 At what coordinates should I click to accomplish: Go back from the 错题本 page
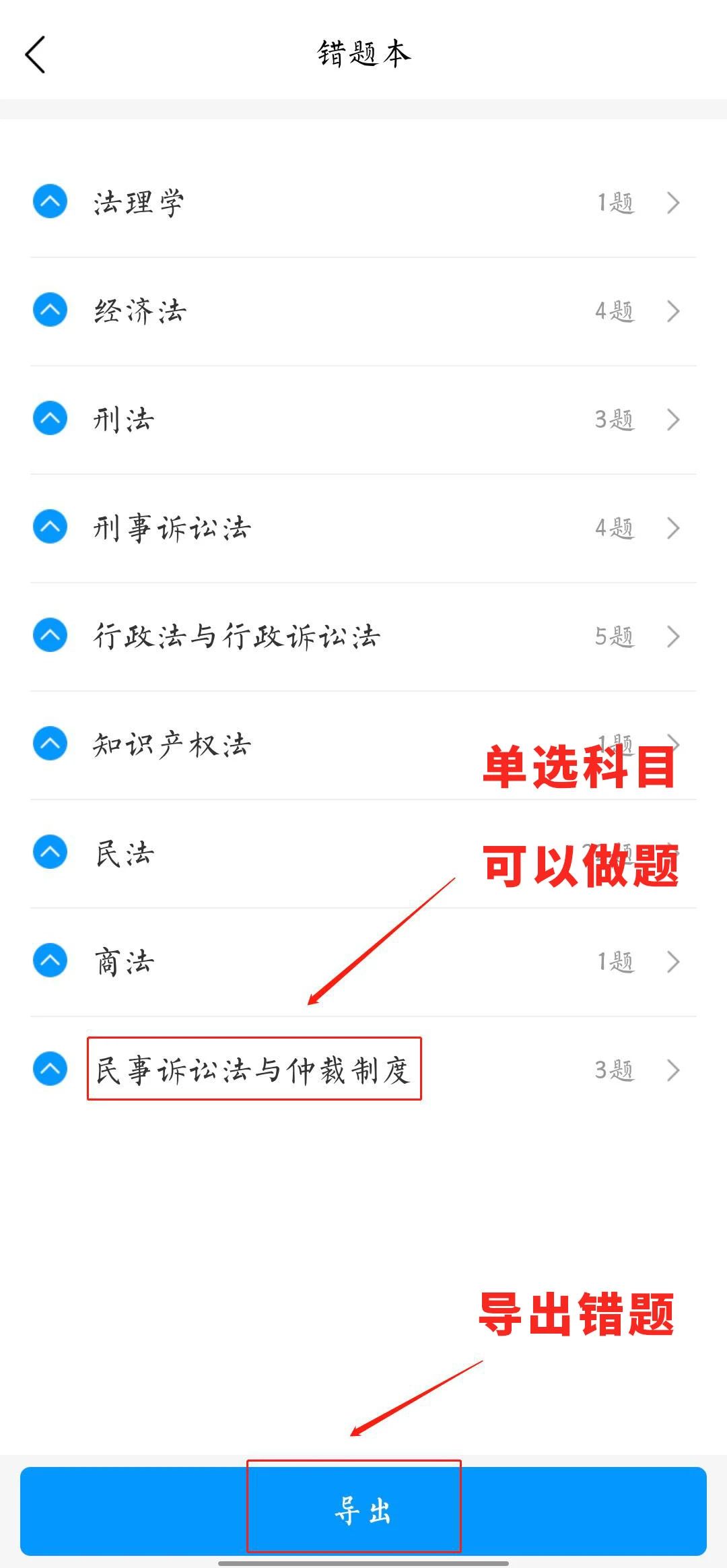(x=35, y=55)
